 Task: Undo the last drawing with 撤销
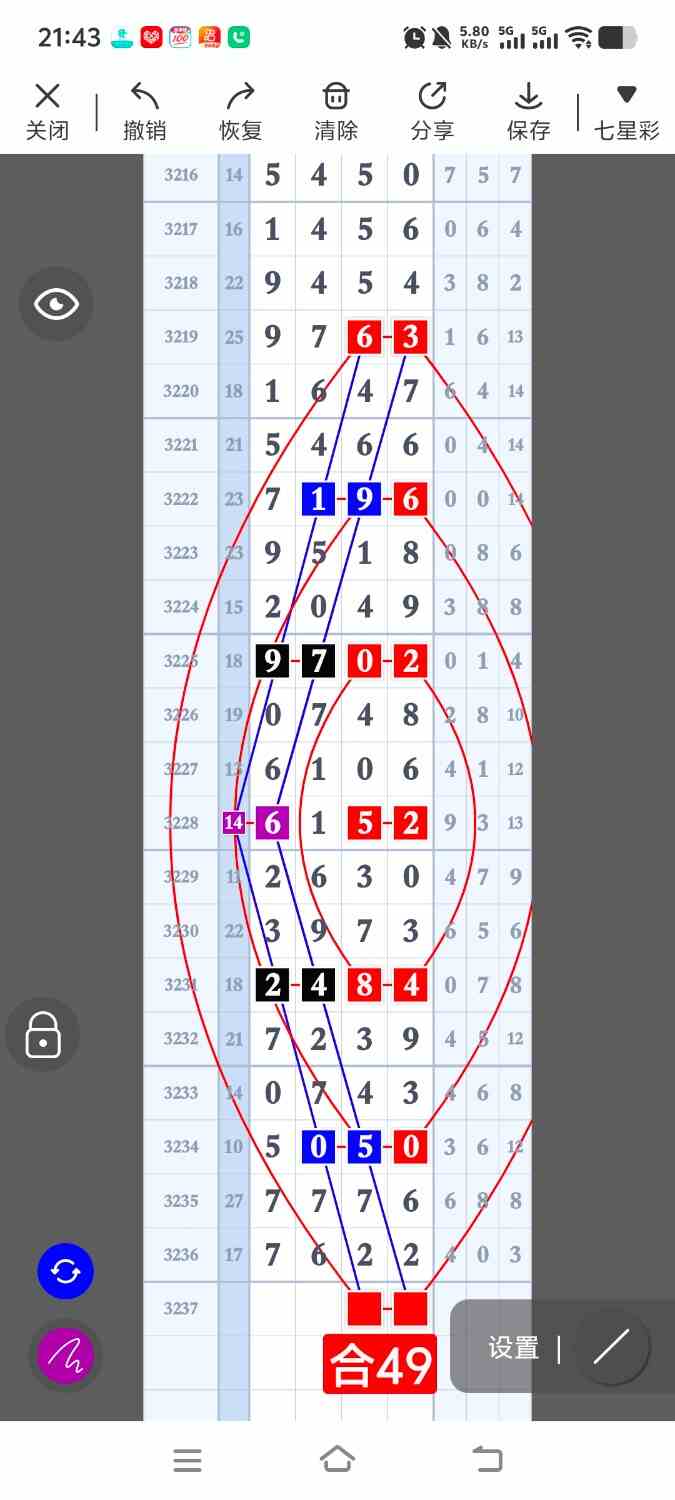(145, 111)
